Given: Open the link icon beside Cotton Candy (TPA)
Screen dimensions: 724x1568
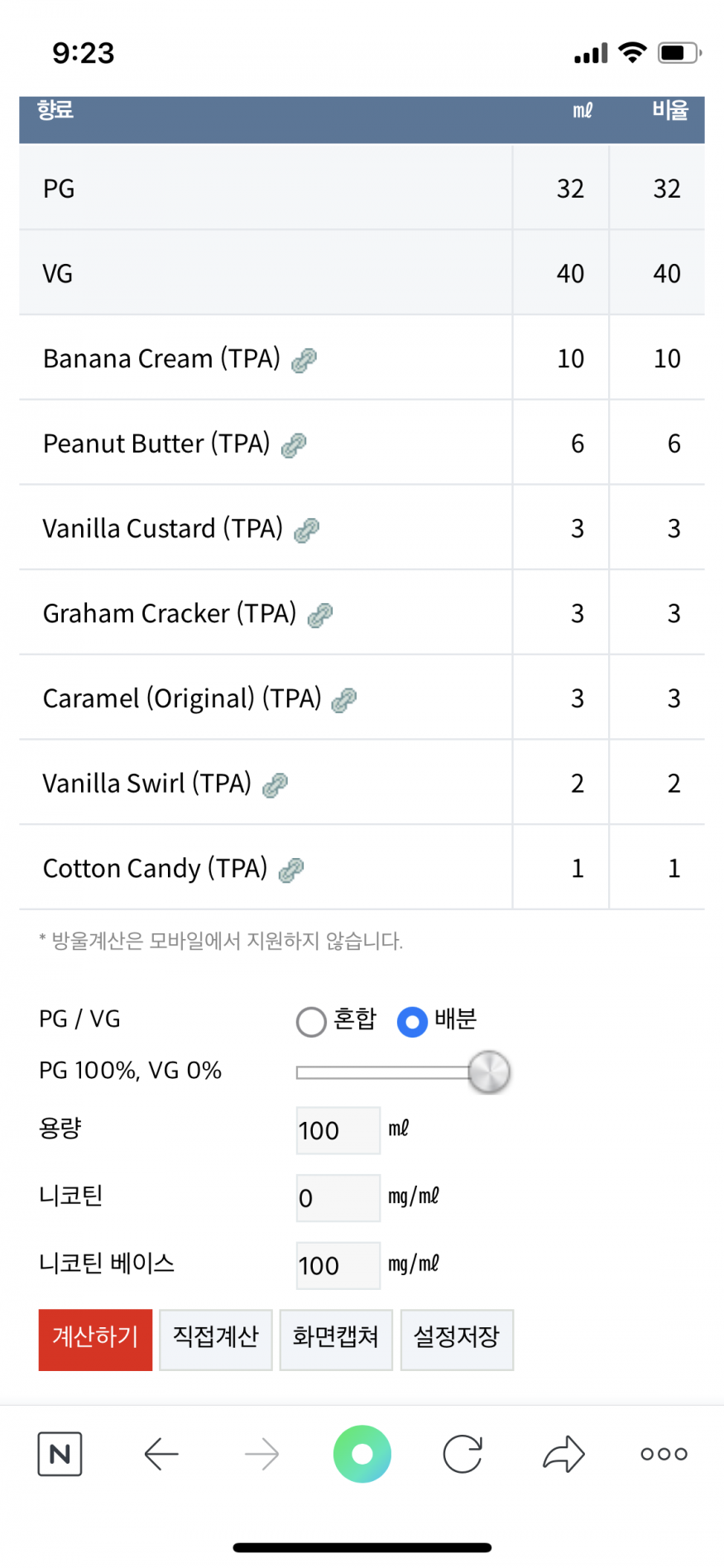Looking at the screenshot, I should (x=291, y=870).
